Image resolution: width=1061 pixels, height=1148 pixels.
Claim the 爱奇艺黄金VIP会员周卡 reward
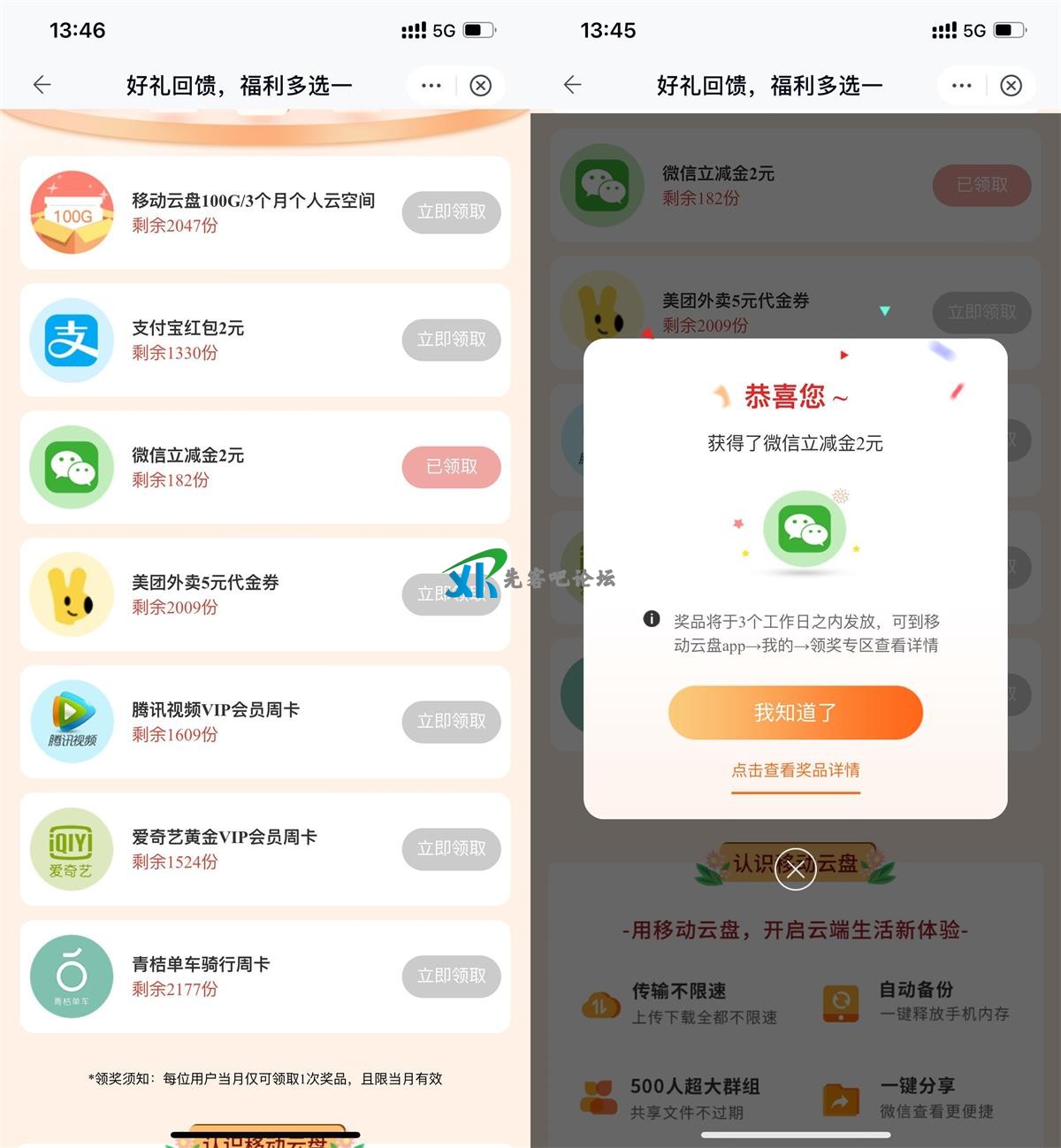pyautogui.click(x=451, y=849)
